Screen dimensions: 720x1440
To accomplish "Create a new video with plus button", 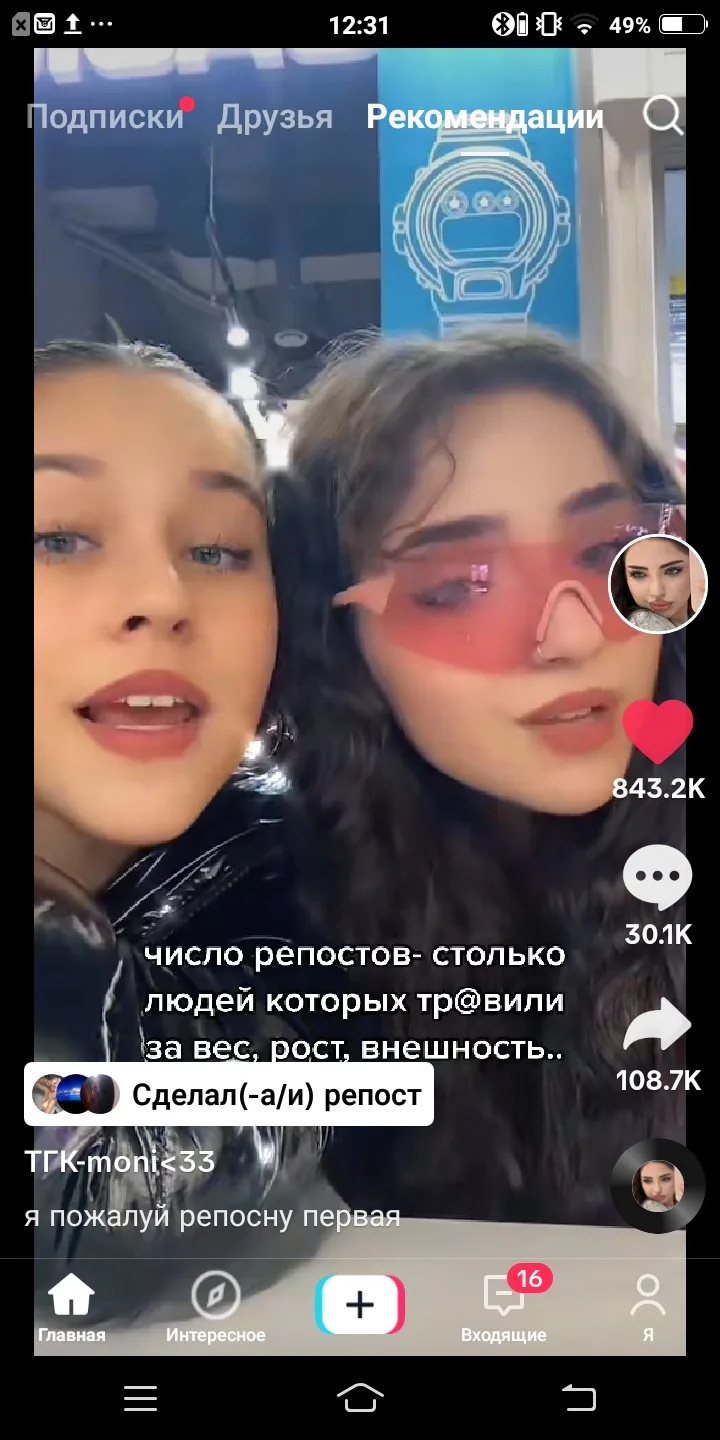I will click(360, 1305).
